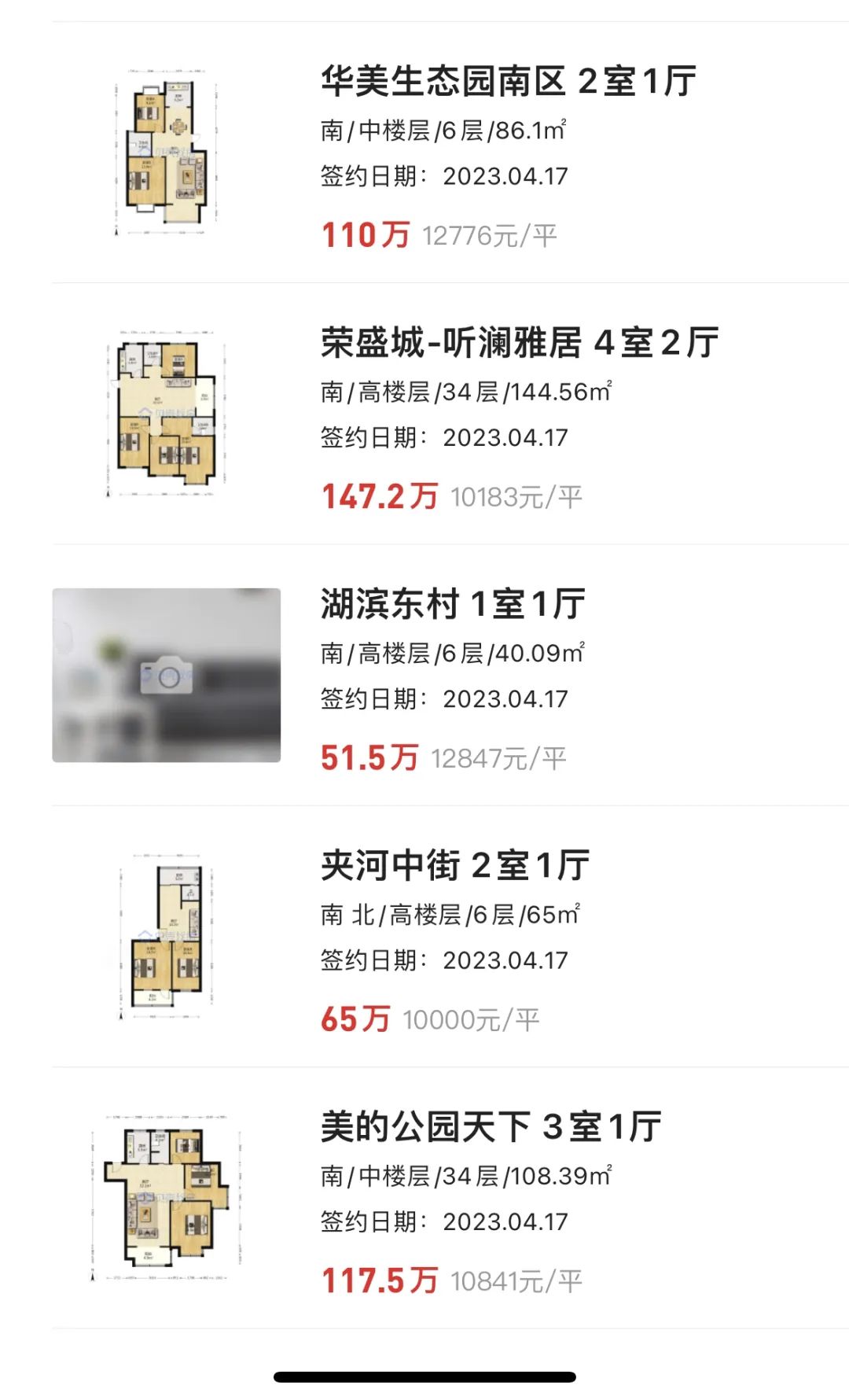Open the 湖滨东村 1室1厅 listing
The height and width of the screenshot is (1400, 849).
450,675
